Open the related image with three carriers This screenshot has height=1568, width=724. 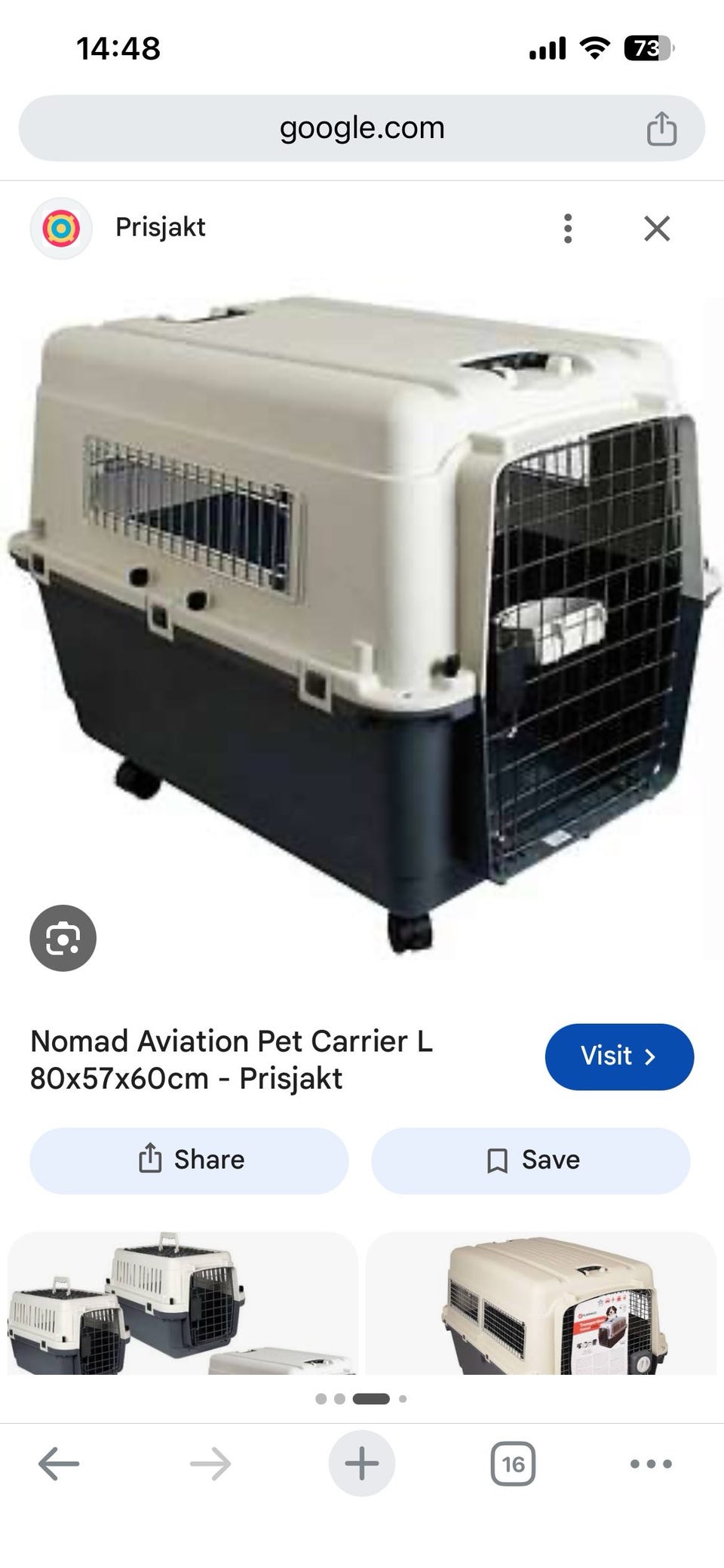(183, 1302)
